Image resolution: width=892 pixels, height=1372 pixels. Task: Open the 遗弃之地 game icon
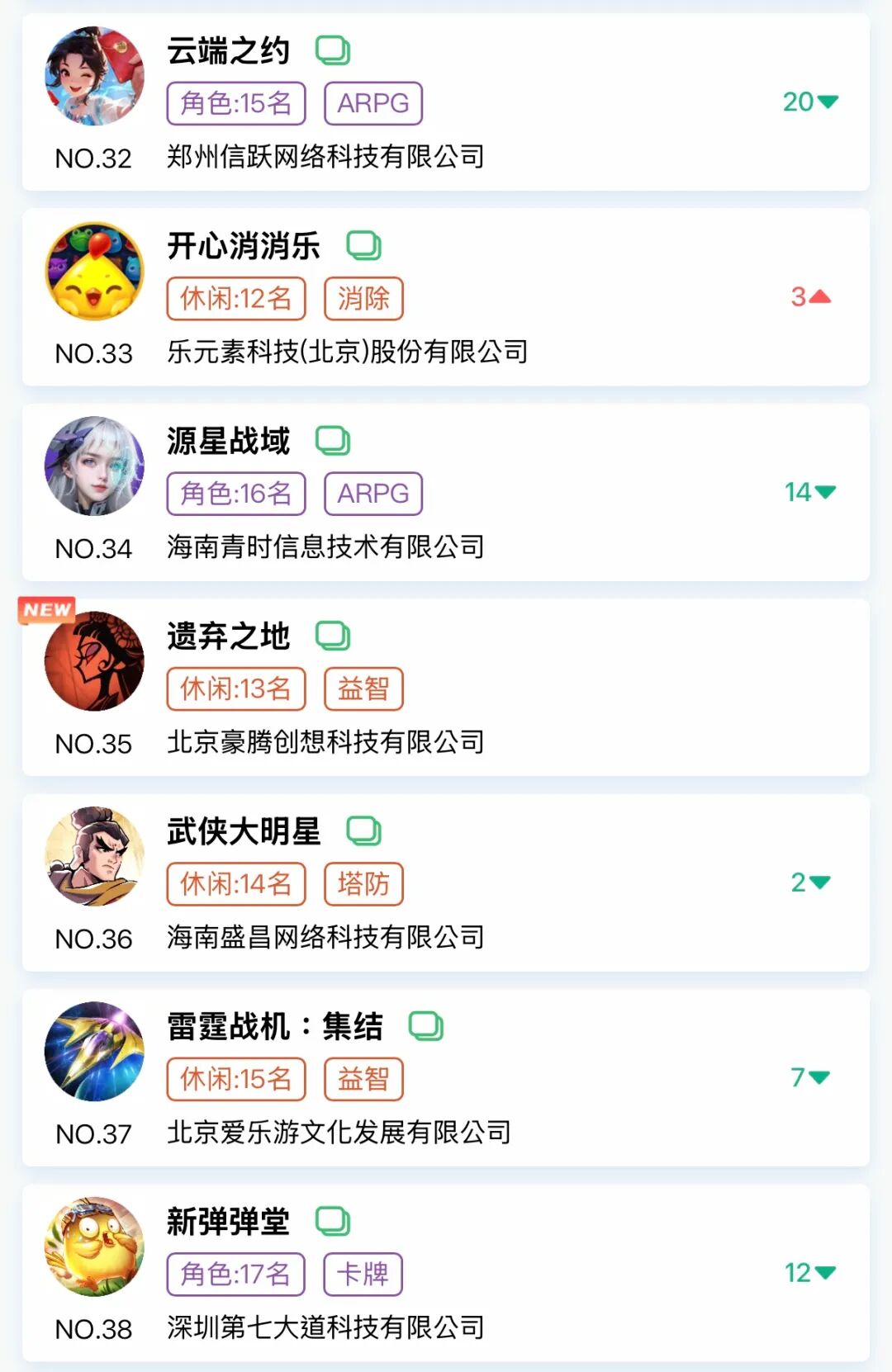pyautogui.click(x=93, y=662)
